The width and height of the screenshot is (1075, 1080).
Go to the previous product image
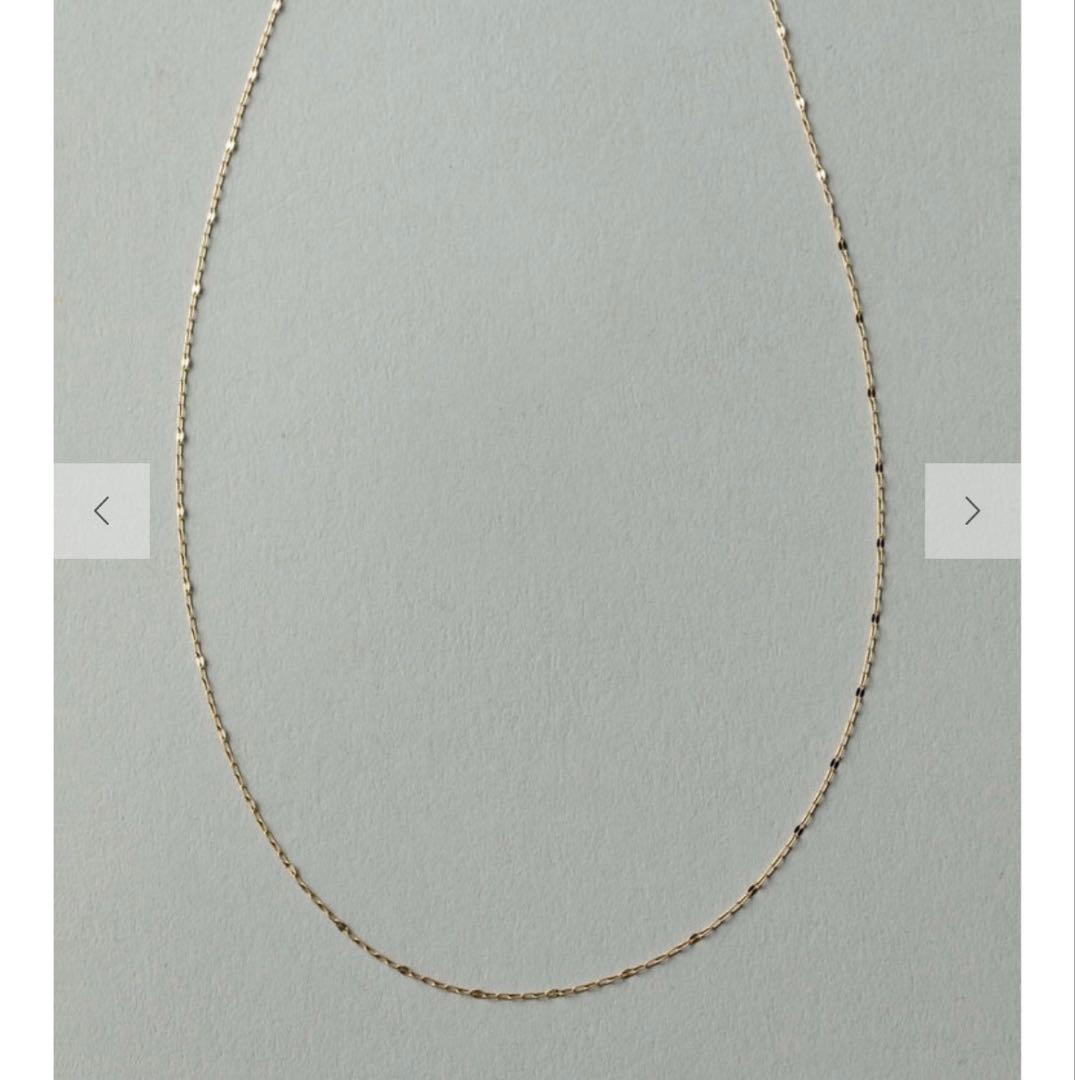coord(102,511)
